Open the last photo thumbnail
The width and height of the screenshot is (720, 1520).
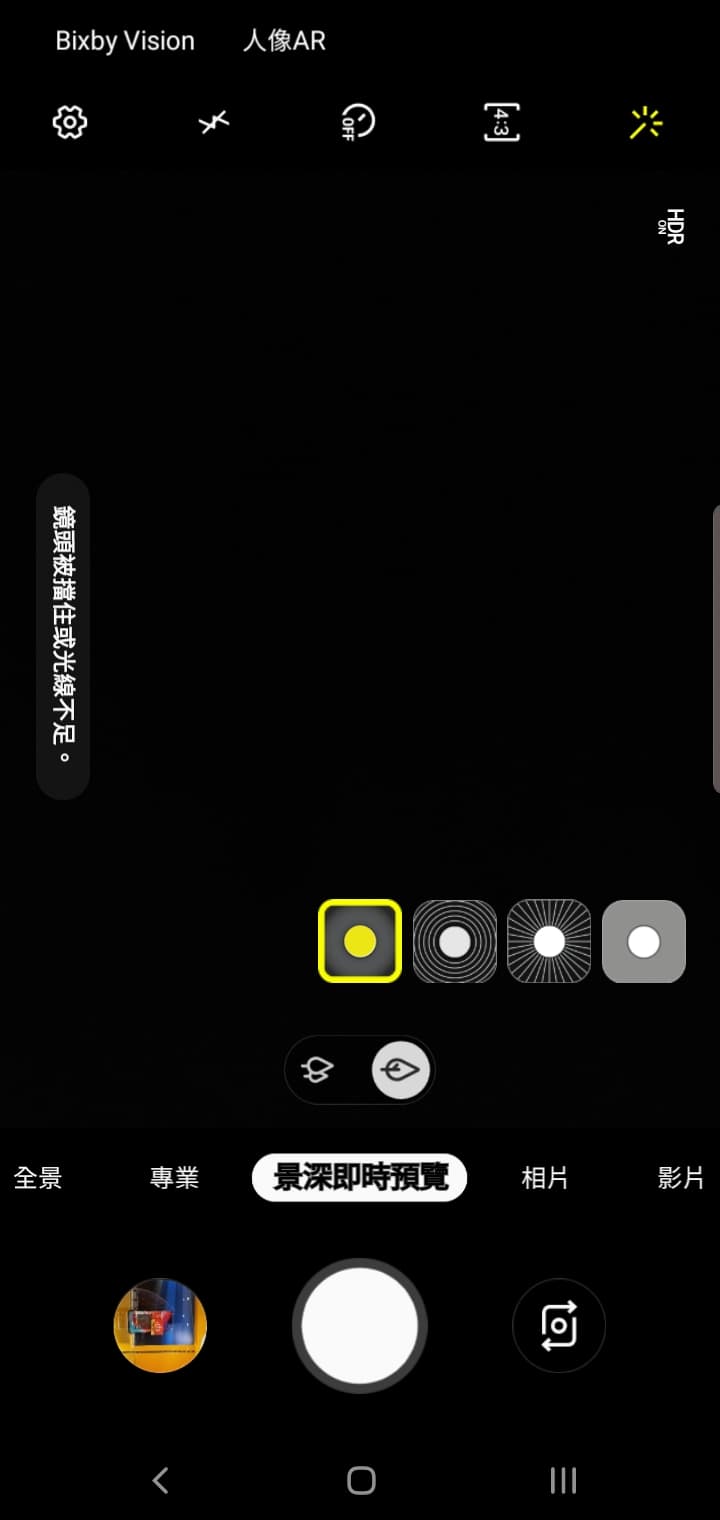coord(160,1325)
